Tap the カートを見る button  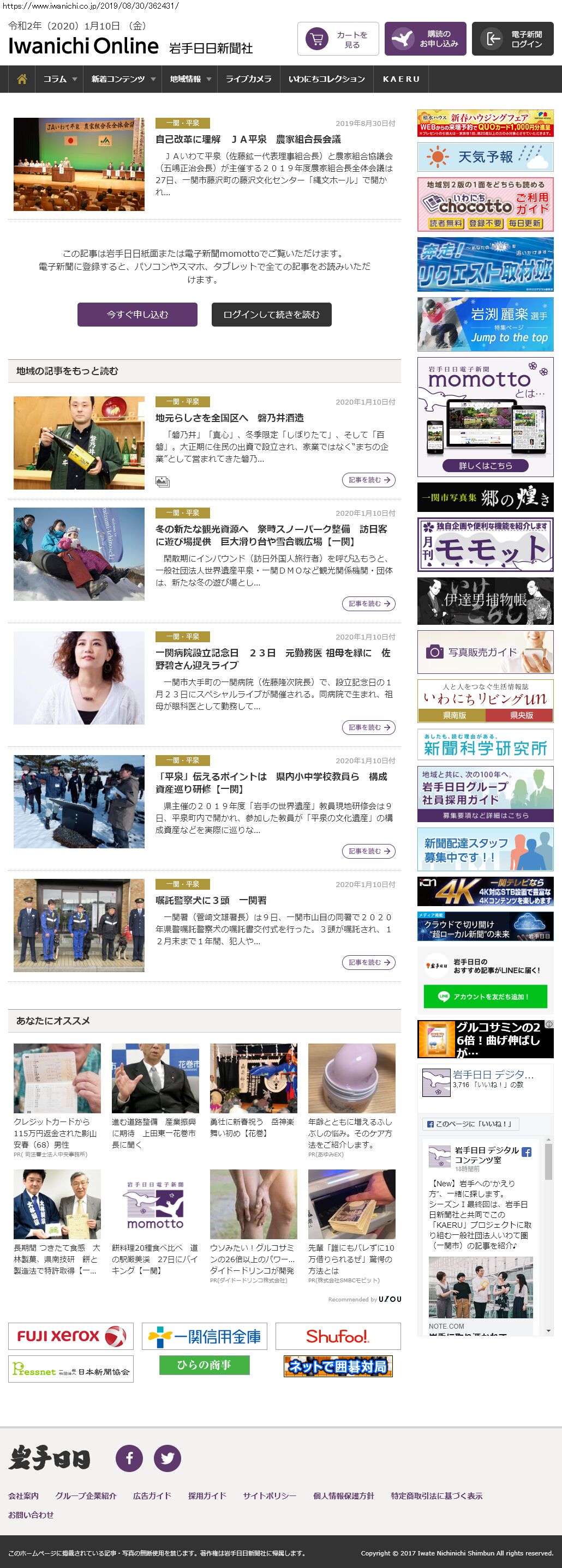tap(338, 39)
